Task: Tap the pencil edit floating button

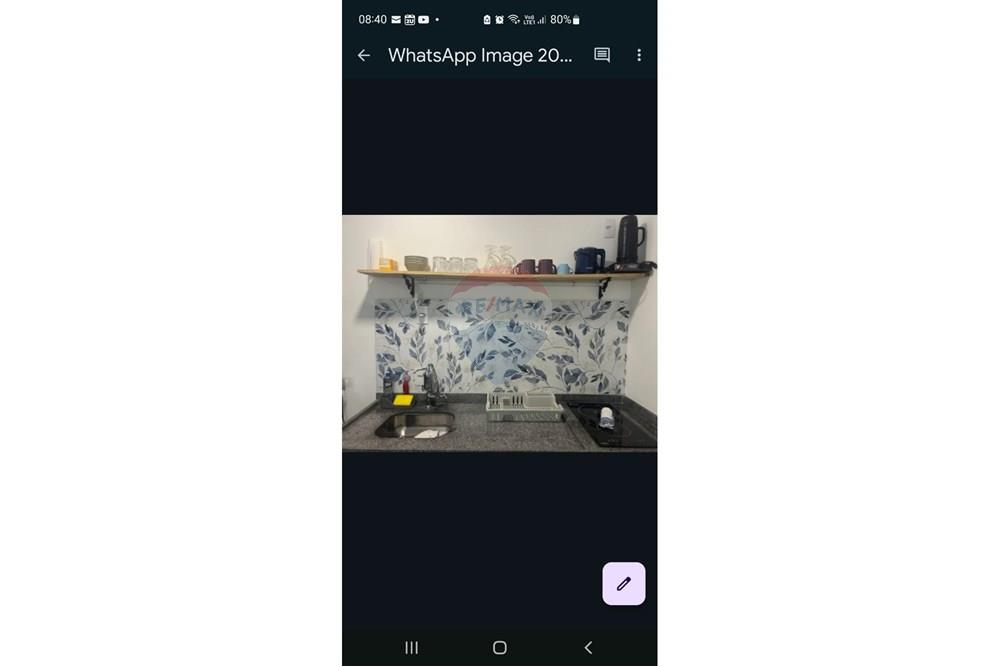Action: pos(624,584)
